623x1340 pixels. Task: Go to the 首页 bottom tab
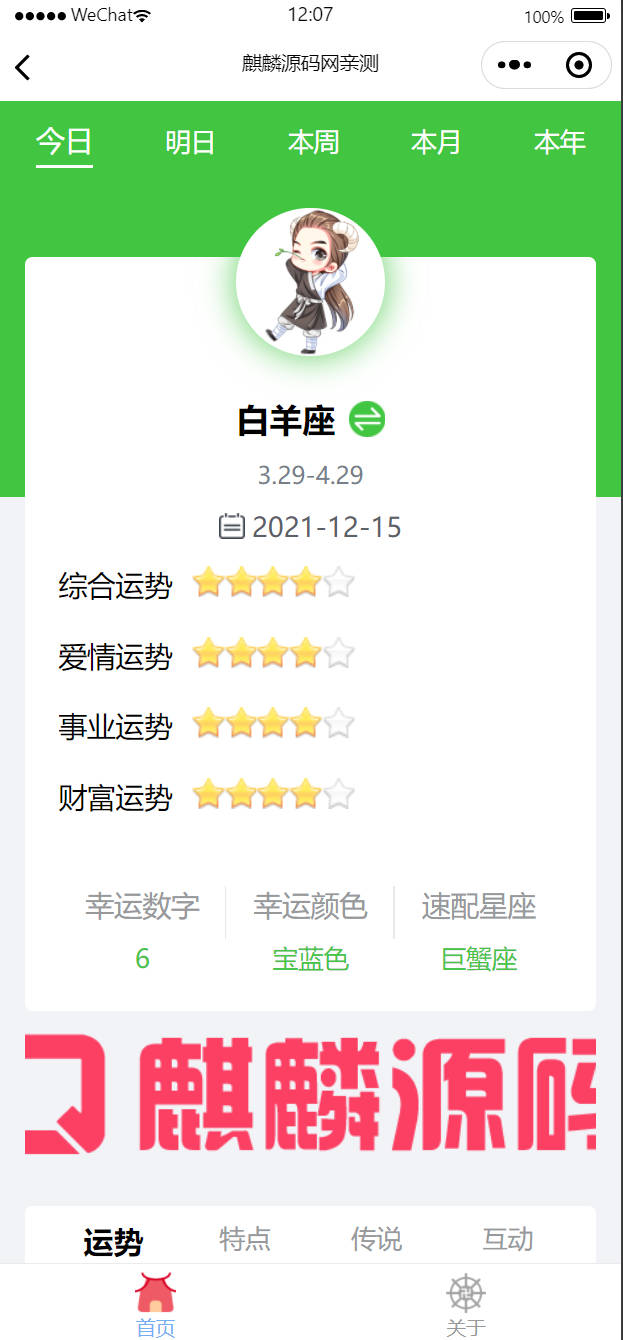click(155, 1304)
